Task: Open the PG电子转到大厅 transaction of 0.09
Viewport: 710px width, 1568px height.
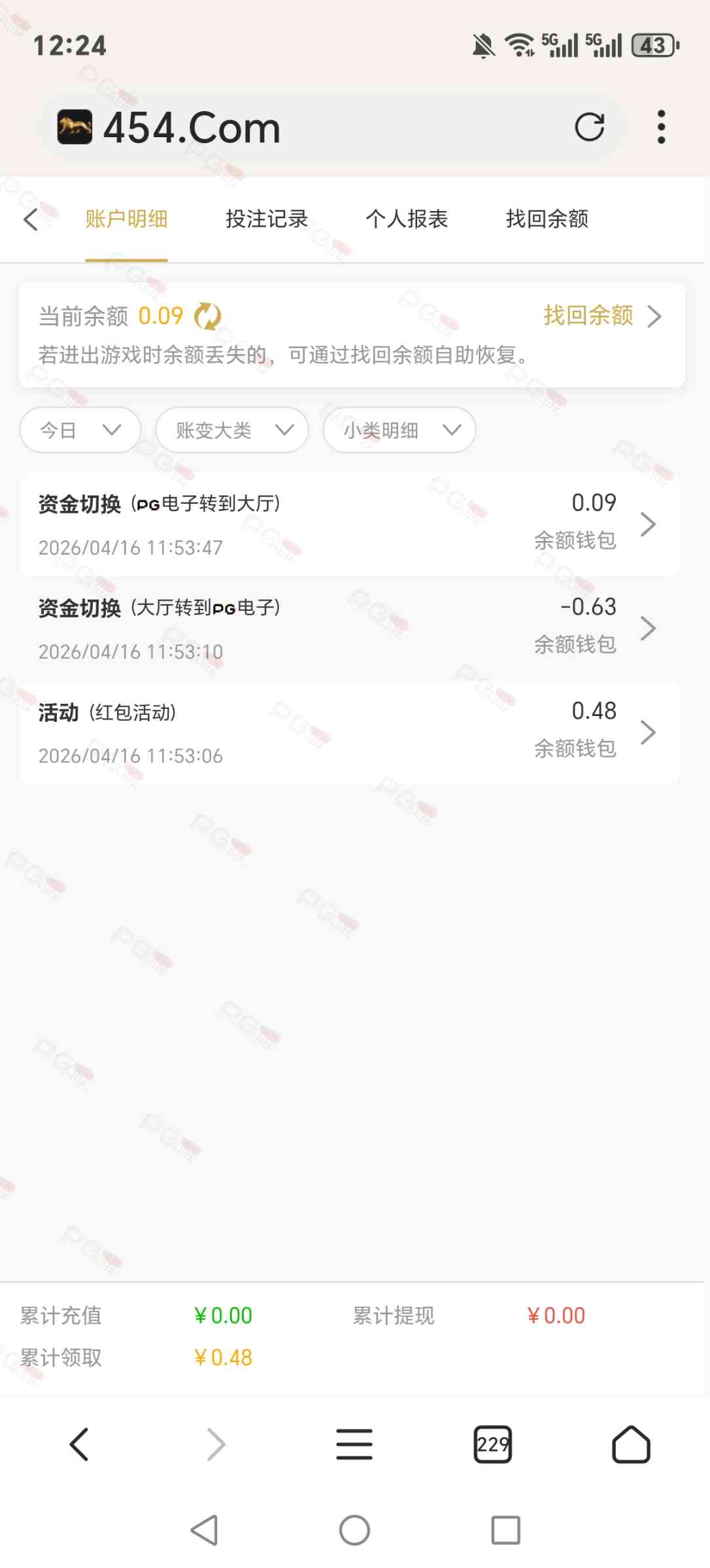Action: coord(349,525)
